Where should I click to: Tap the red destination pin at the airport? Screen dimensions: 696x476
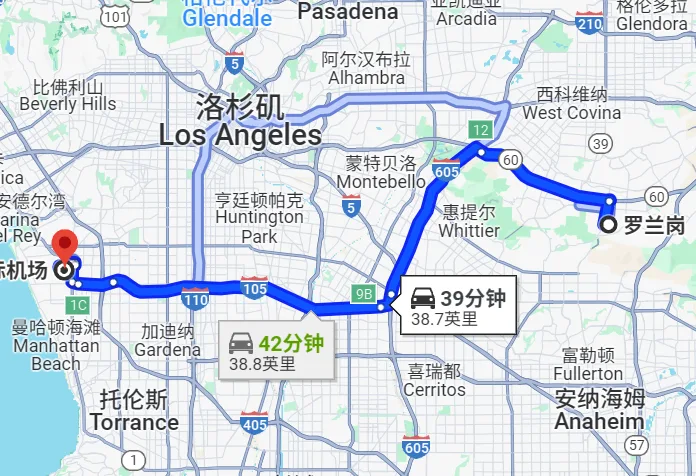65,249
